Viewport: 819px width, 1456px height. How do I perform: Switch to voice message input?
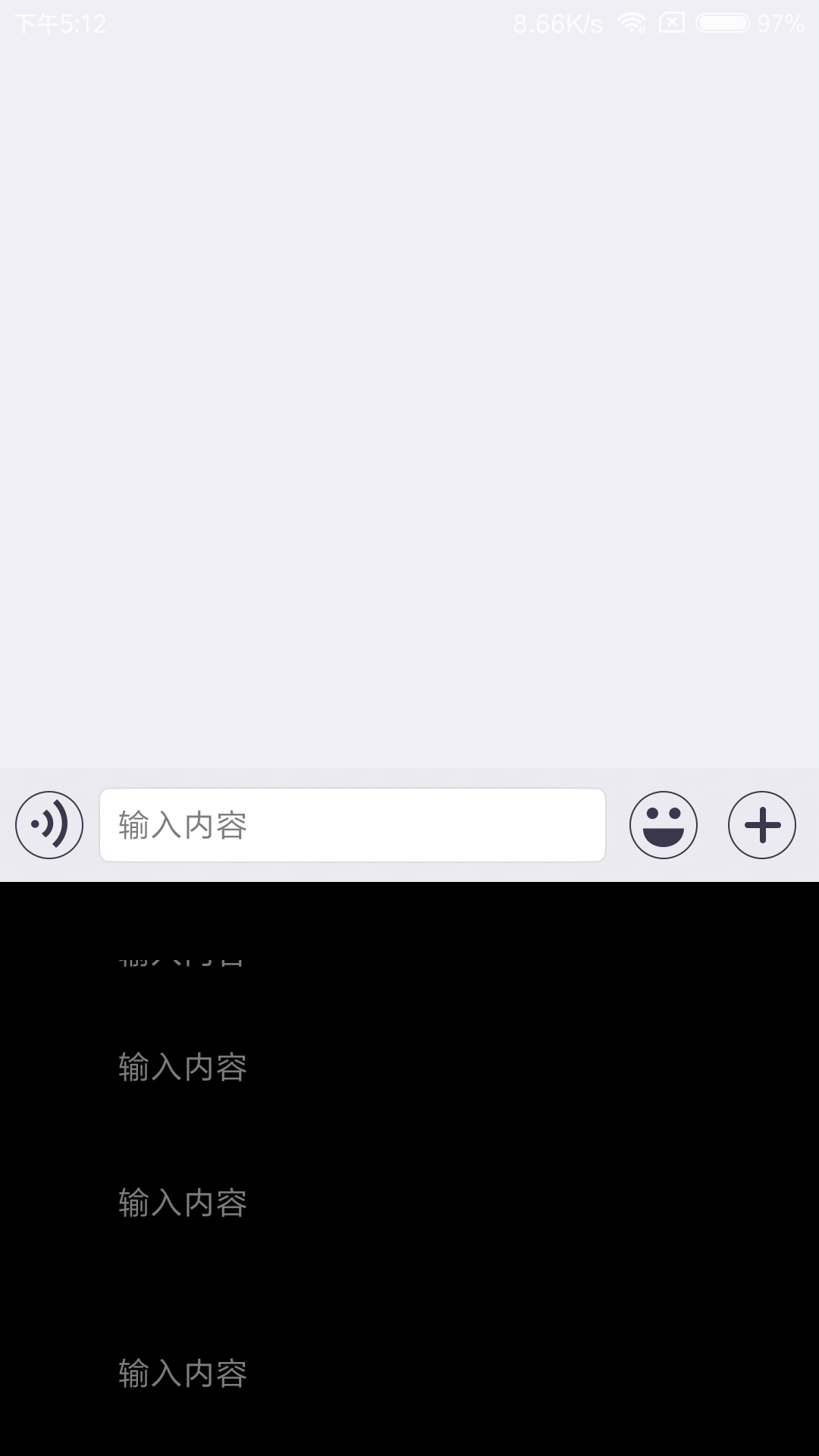pos(49,825)
